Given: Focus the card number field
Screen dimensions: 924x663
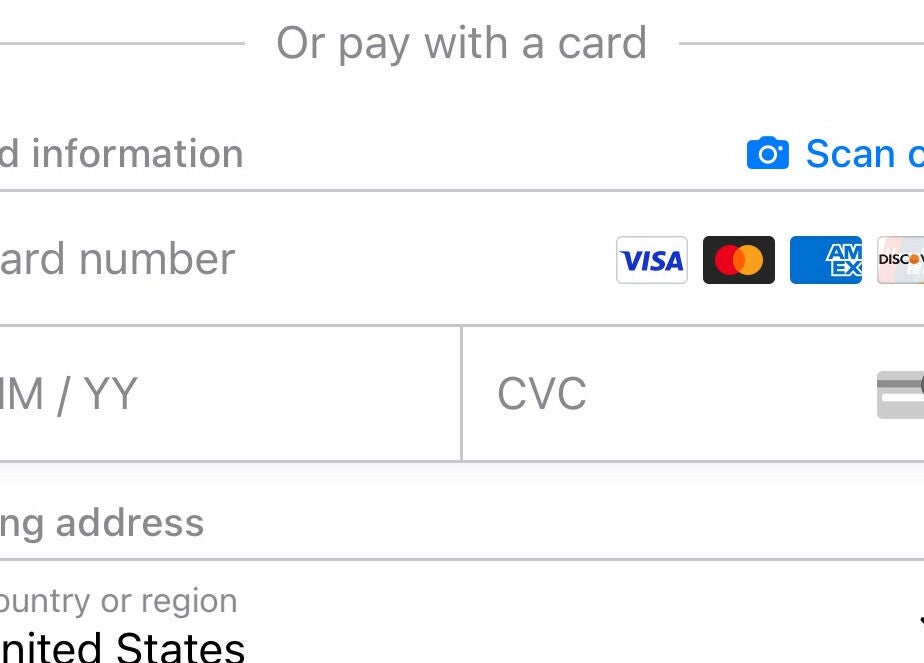Looking at the screenshot, I should (x=300, y=259).
